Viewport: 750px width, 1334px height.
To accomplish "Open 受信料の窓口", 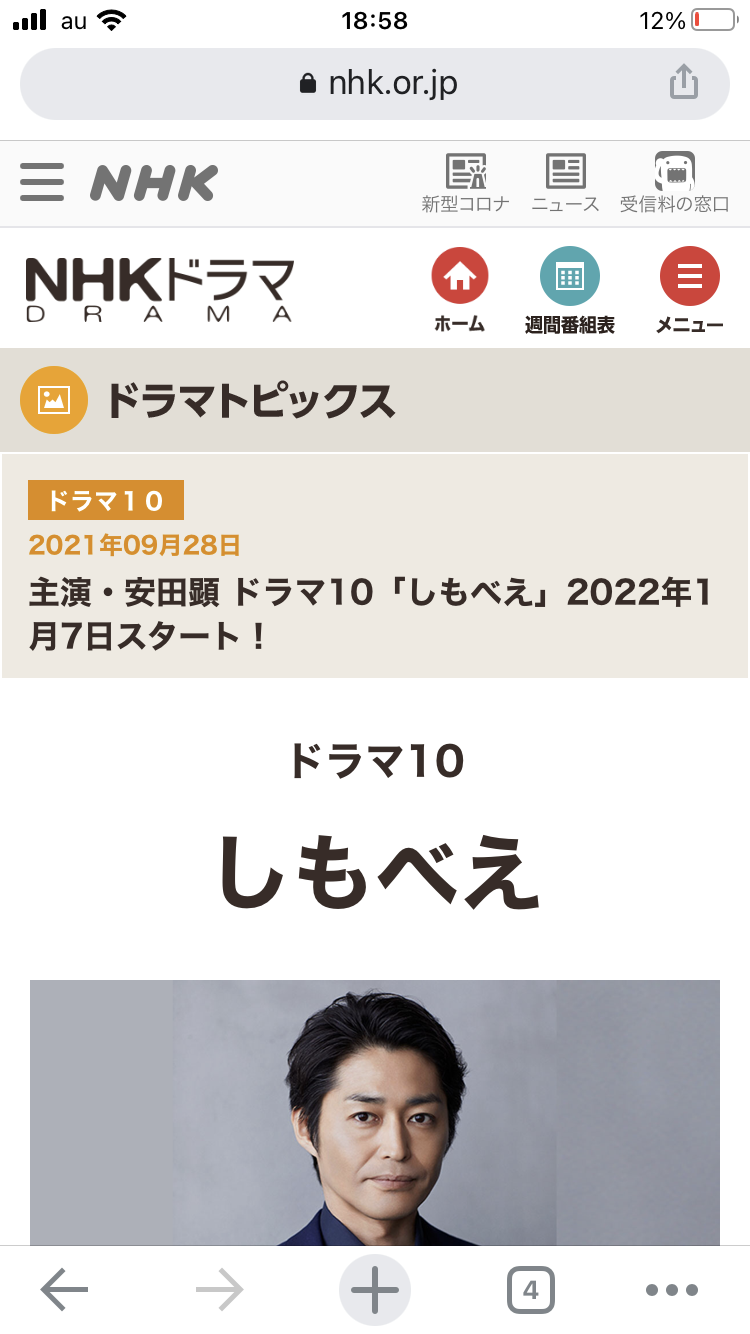I will (x=675, y=184).
